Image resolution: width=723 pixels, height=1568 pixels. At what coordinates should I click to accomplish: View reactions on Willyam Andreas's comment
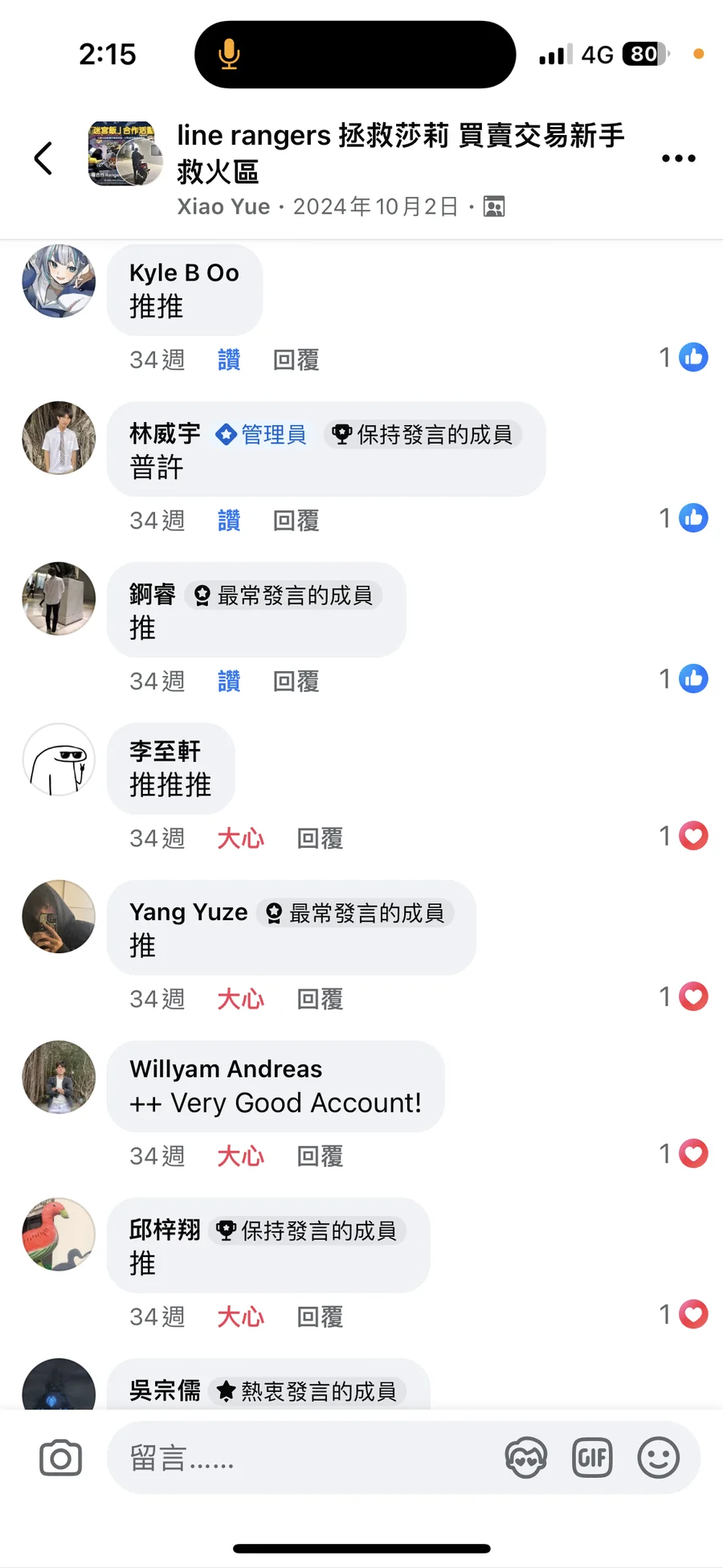click(x=684, y=1154)
